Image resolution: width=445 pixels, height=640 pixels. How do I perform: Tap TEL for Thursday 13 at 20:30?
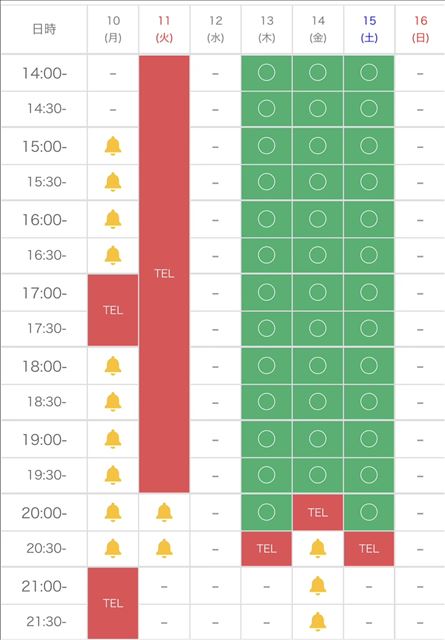tap(267, 549)
